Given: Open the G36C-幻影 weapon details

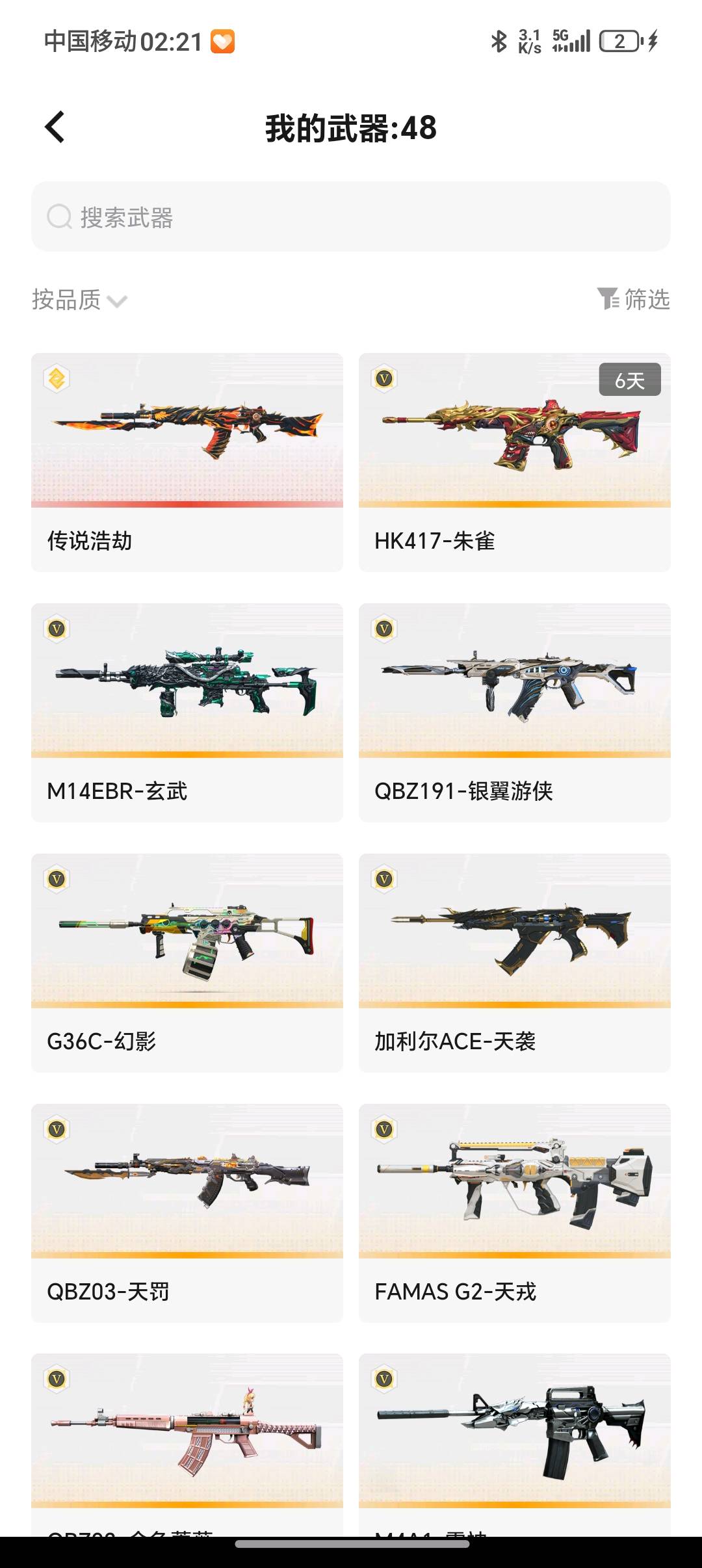Looking at the screenshot, I should 187,962.
